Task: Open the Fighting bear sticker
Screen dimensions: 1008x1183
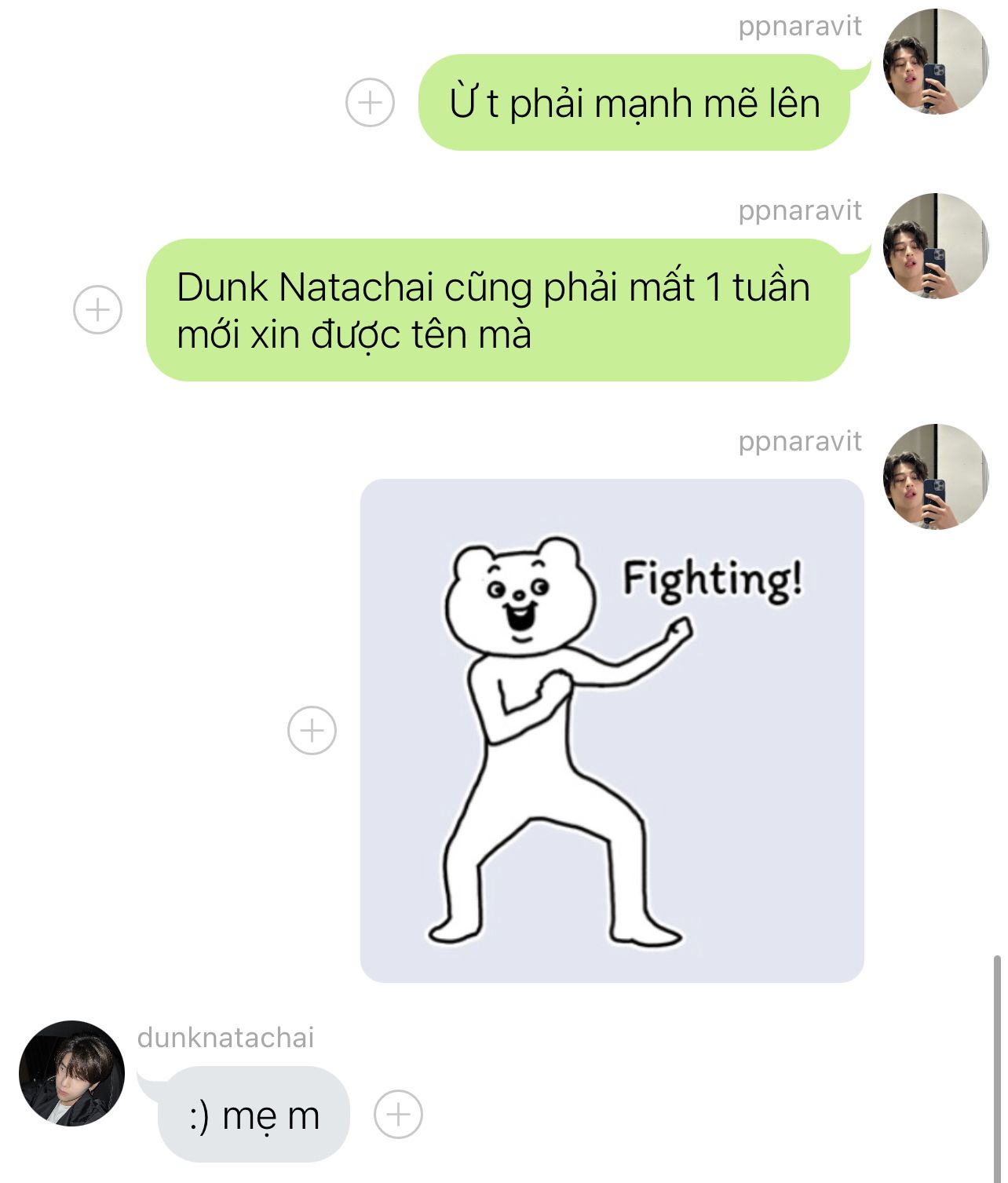Action: [612, 730]
